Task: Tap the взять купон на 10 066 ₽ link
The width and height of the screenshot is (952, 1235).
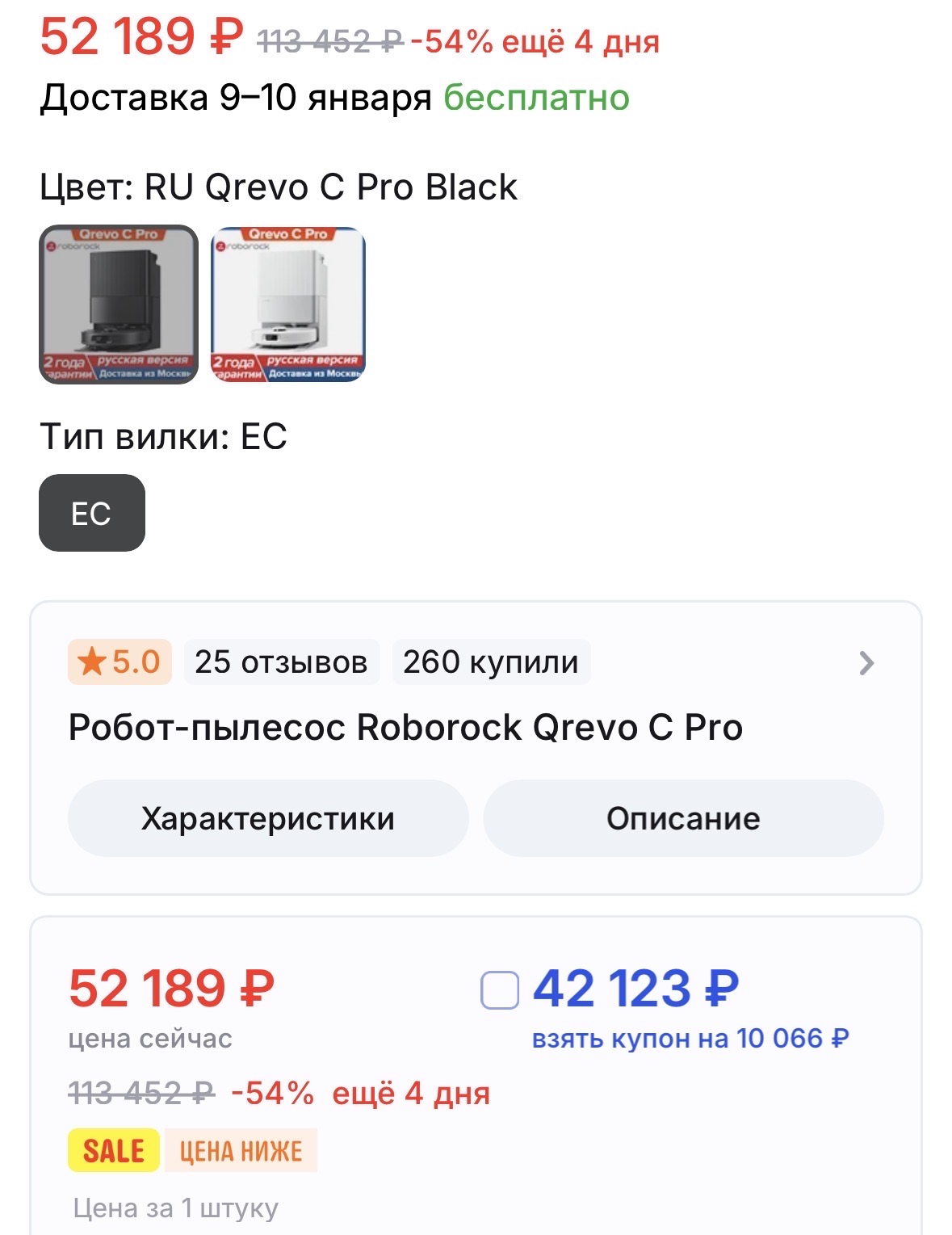Action: [690, 1039]
